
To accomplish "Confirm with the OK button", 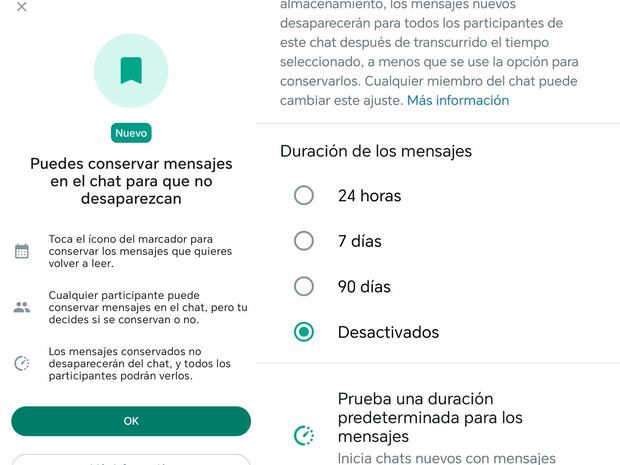I will click(x=131, y=421).
